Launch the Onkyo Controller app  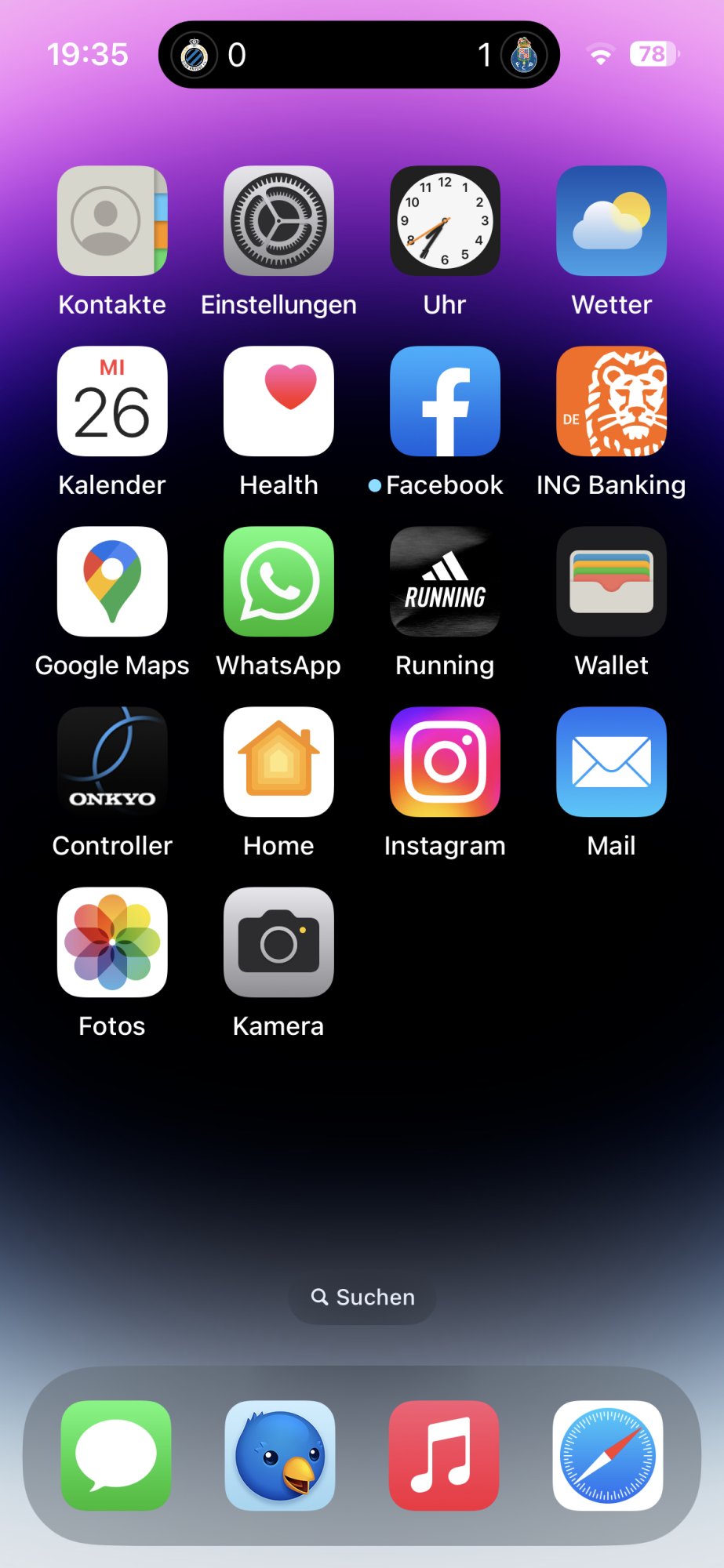pos(112,762)
